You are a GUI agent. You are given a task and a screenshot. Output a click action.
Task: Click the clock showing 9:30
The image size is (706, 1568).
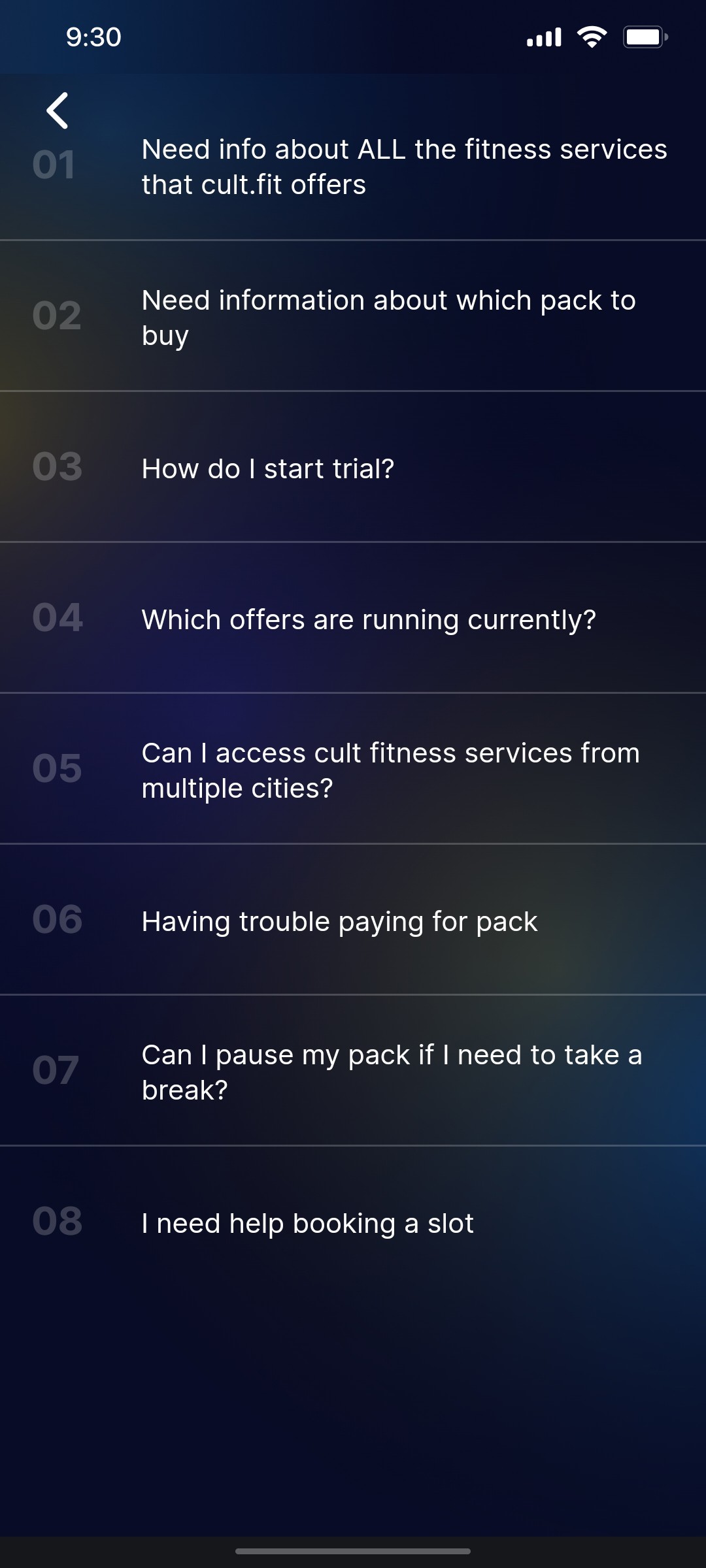(x=92, y=37)
